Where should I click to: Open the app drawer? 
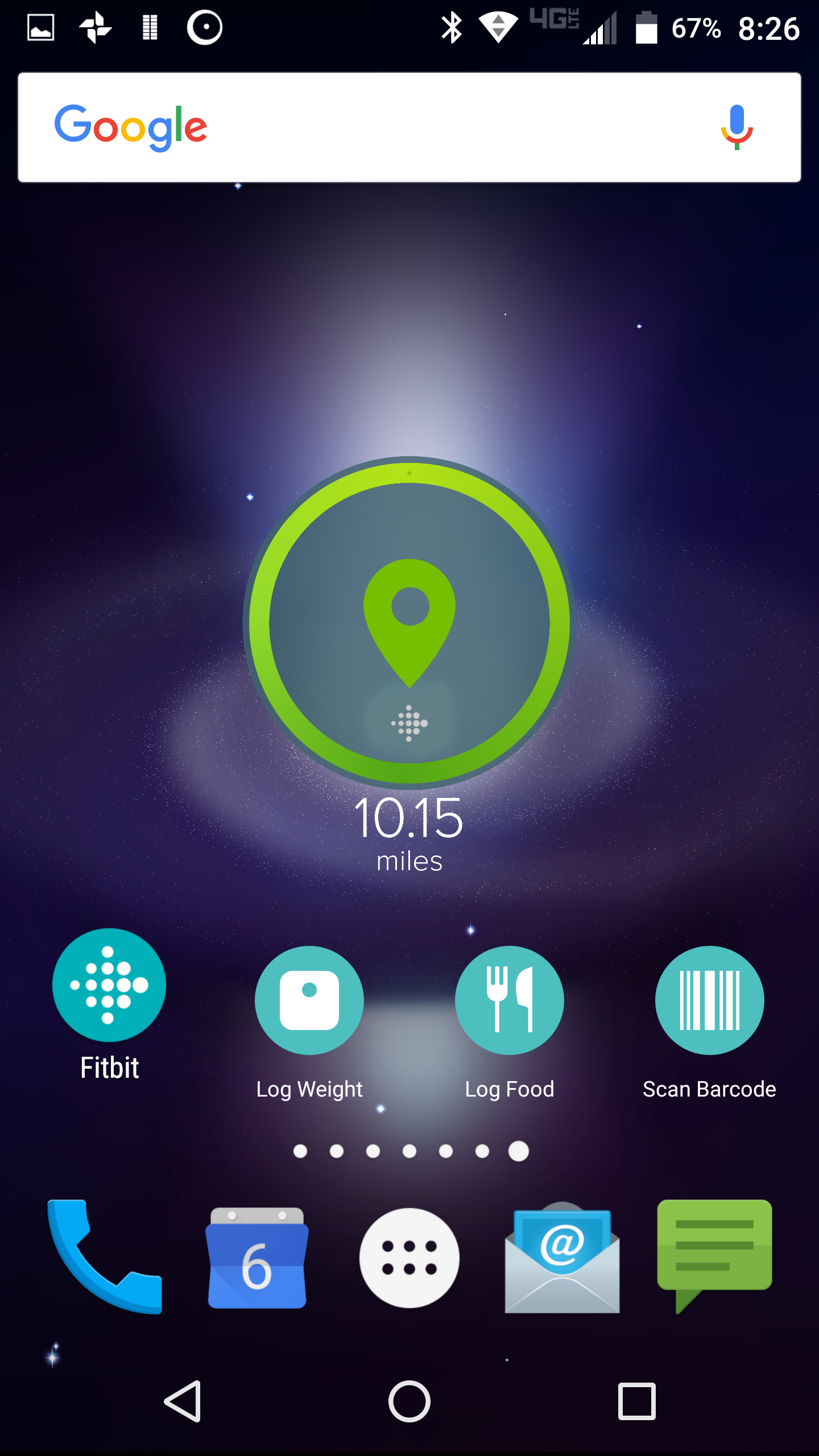pos(409,1257)
